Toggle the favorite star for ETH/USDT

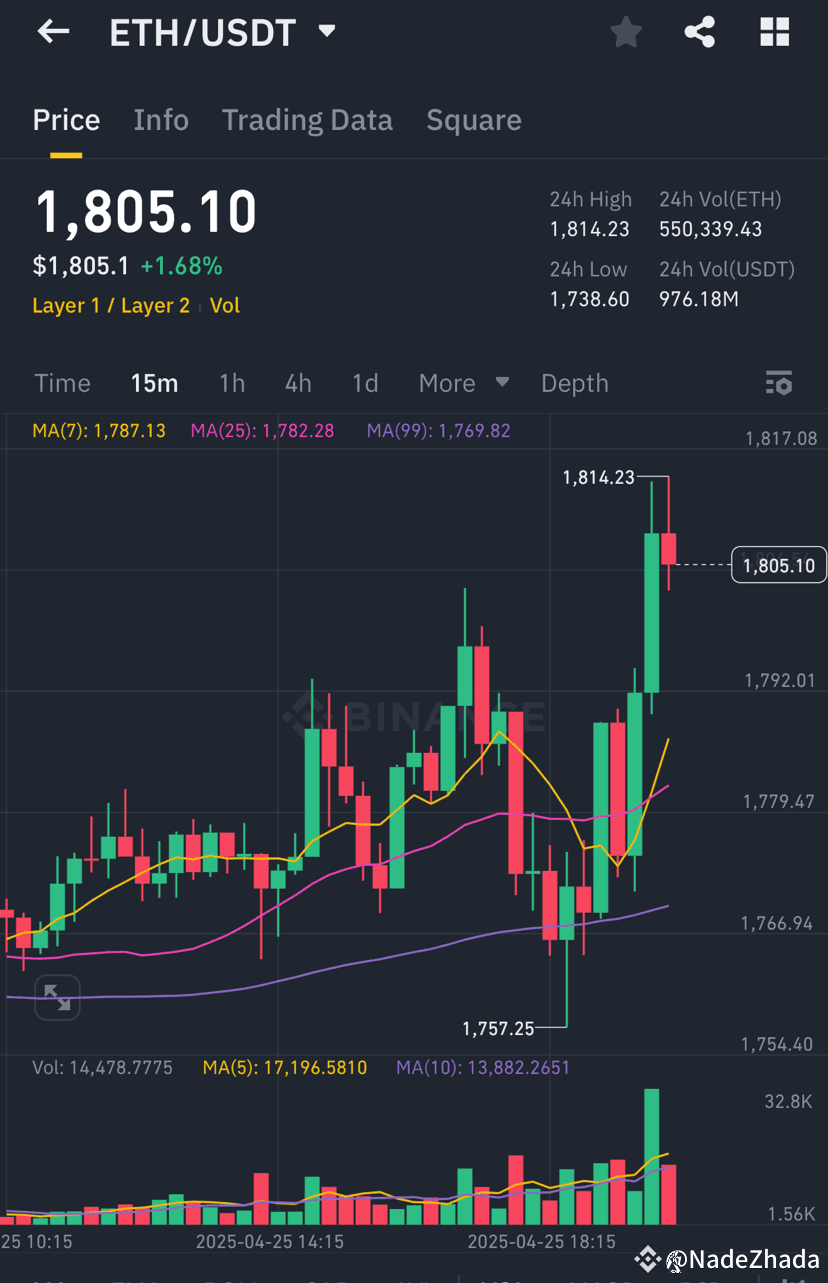625,31
